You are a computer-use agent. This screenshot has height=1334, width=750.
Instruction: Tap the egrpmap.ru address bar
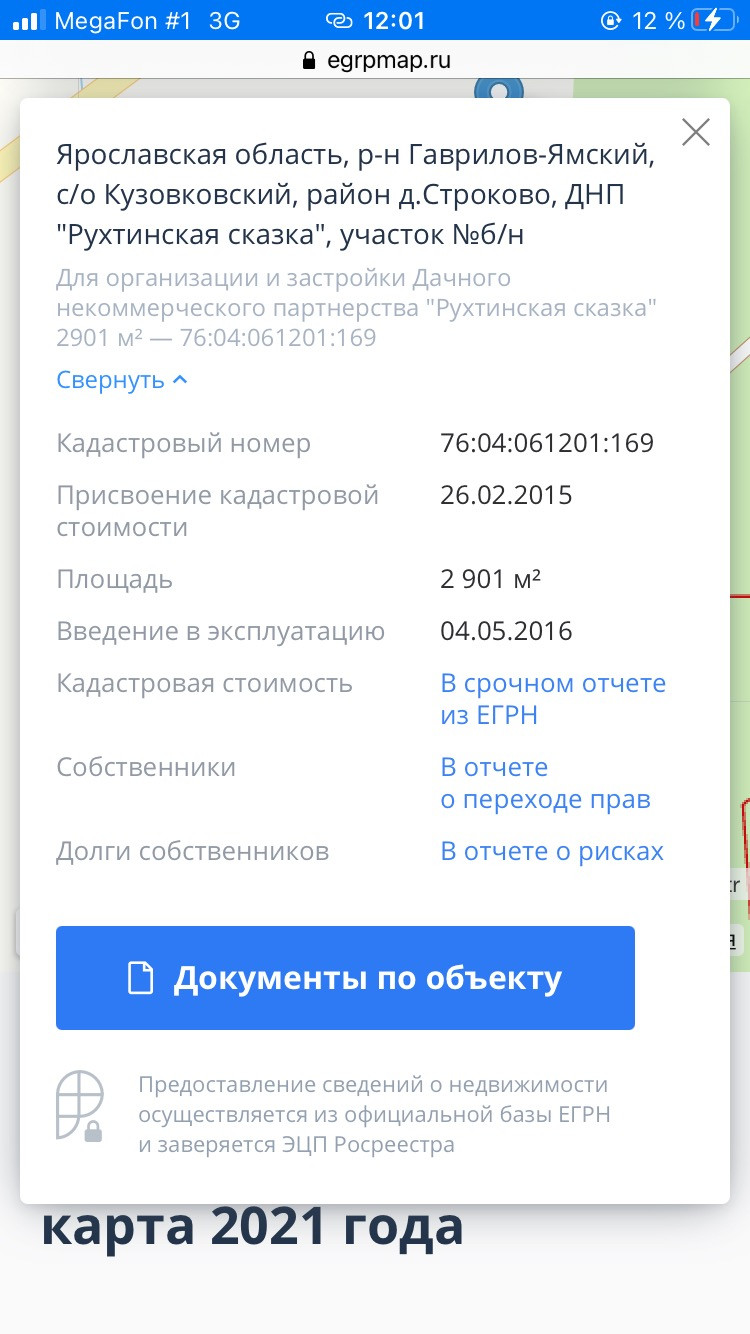click(x=375, y=60)
